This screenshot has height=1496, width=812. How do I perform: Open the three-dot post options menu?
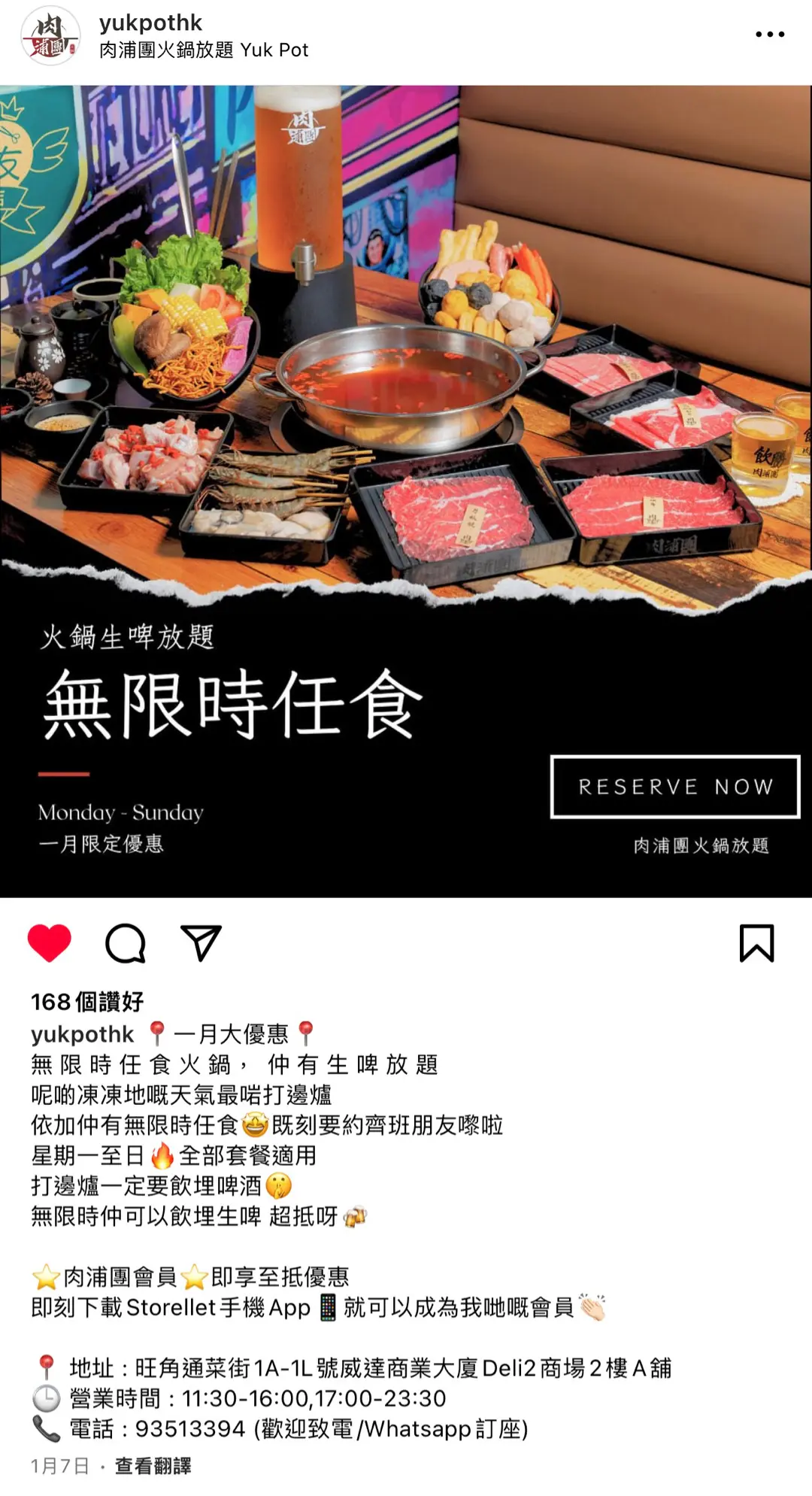[x=770, y=35]
